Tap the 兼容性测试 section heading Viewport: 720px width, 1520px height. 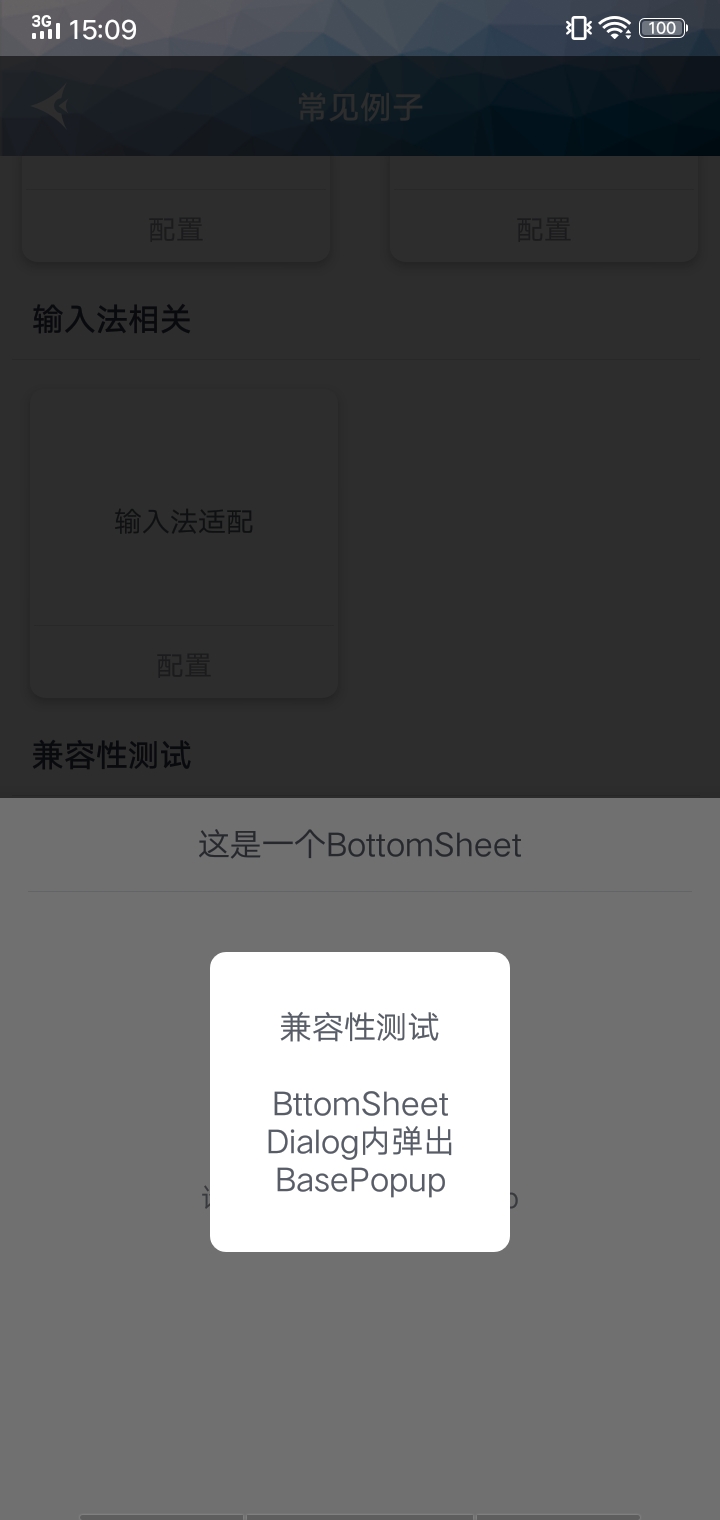110,755
